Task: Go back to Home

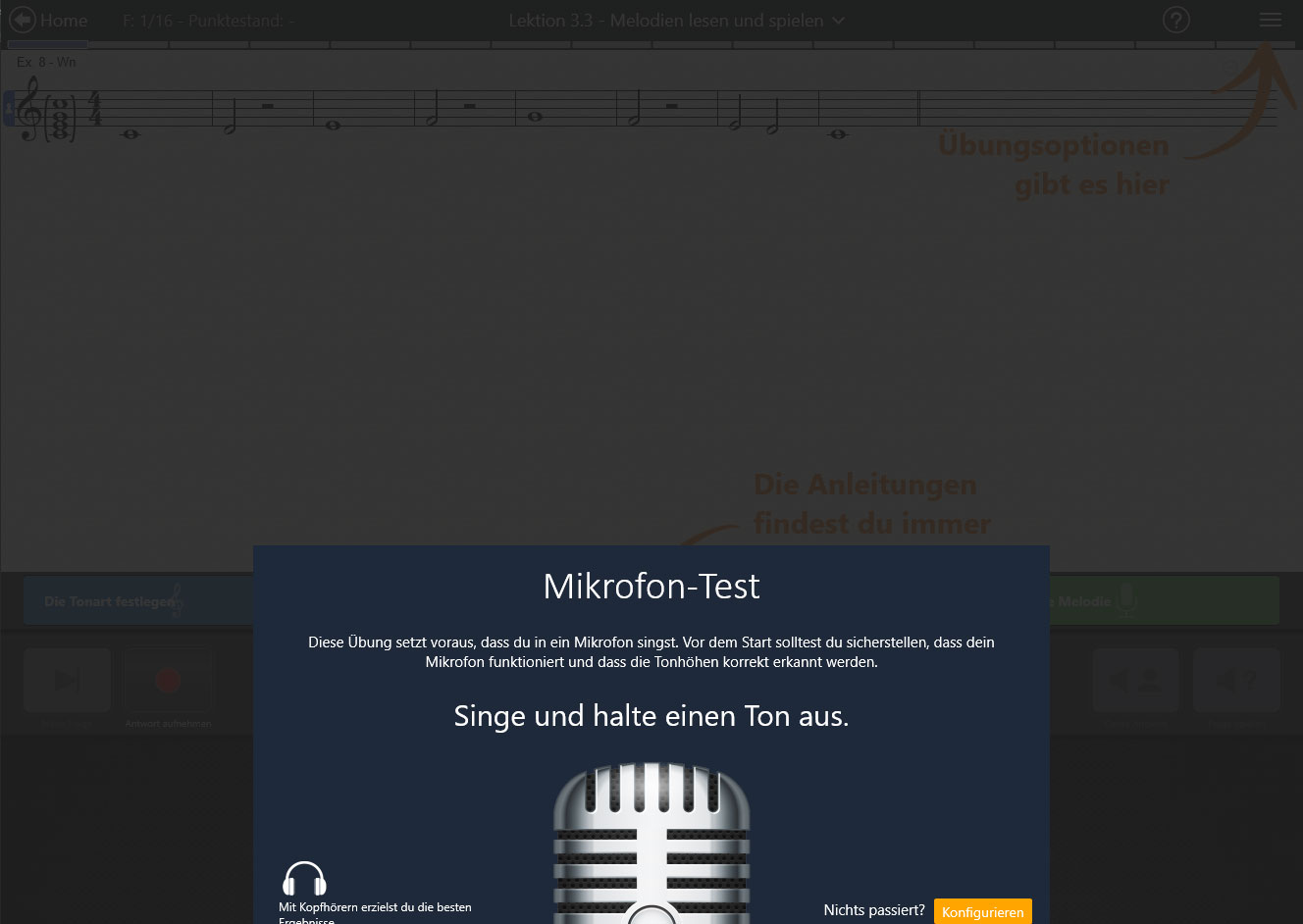Action: click(49, 20)
